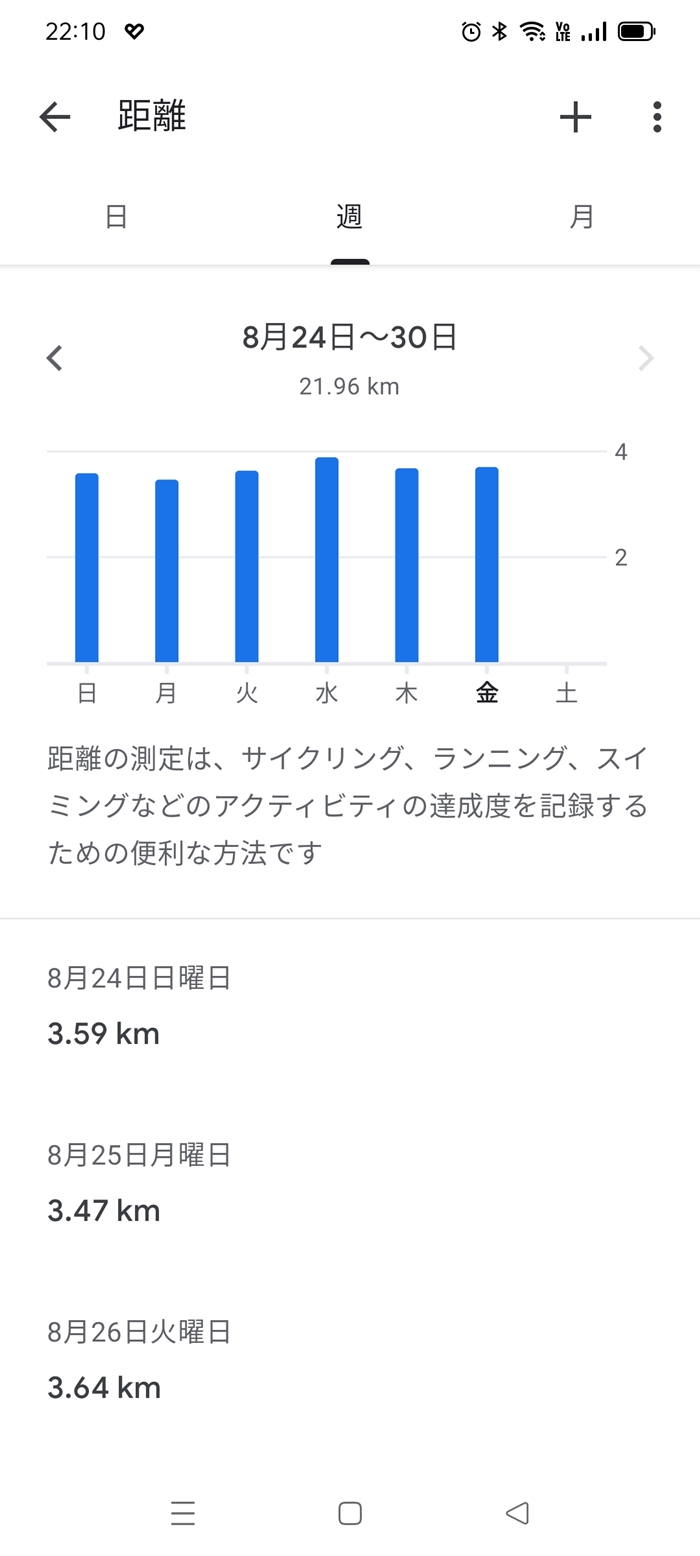
Task: Select the 週 tab
Action: coord(350,216)
